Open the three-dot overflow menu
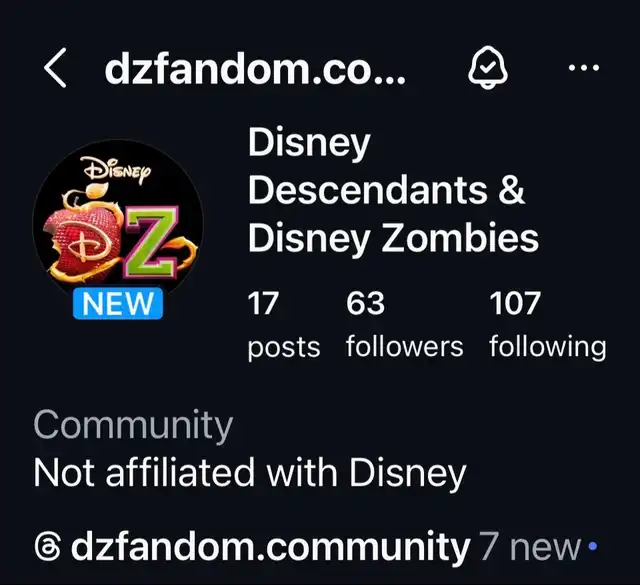The width and height of the screenshot is (640, 585). pyautogui.click(x=582, y=69)
